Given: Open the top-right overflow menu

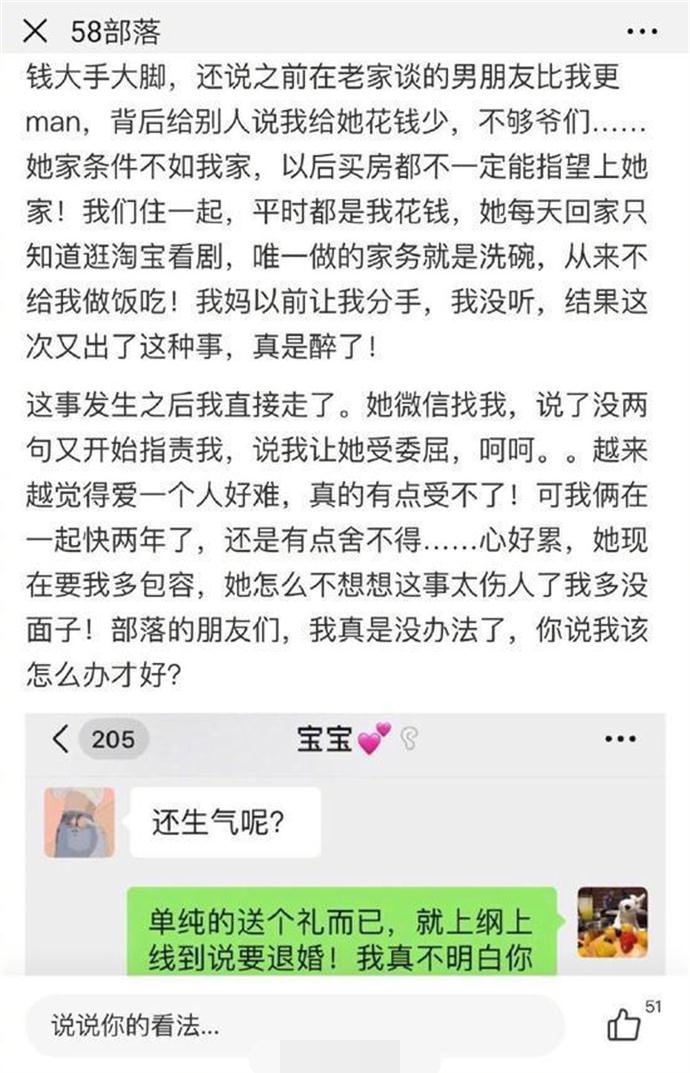Looking at the screenshot, I should [x=641, y=33].
